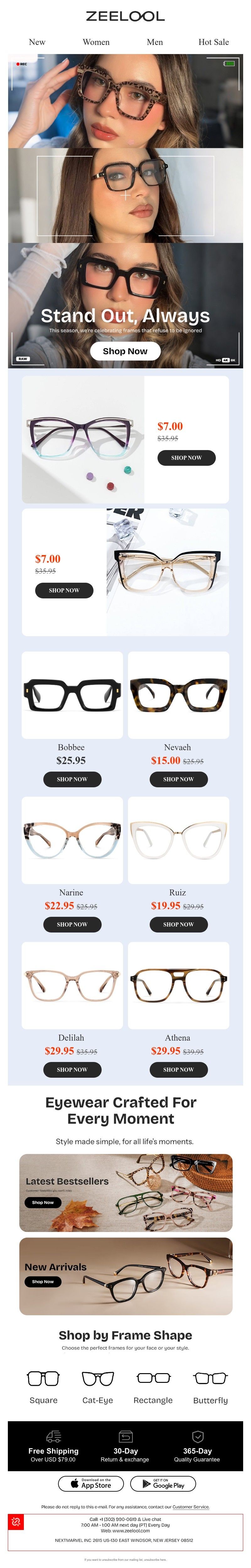Screen dimensions: 251x1568
Task: Shop the Nevaeh tortoise frames
Action: point(178,779)
